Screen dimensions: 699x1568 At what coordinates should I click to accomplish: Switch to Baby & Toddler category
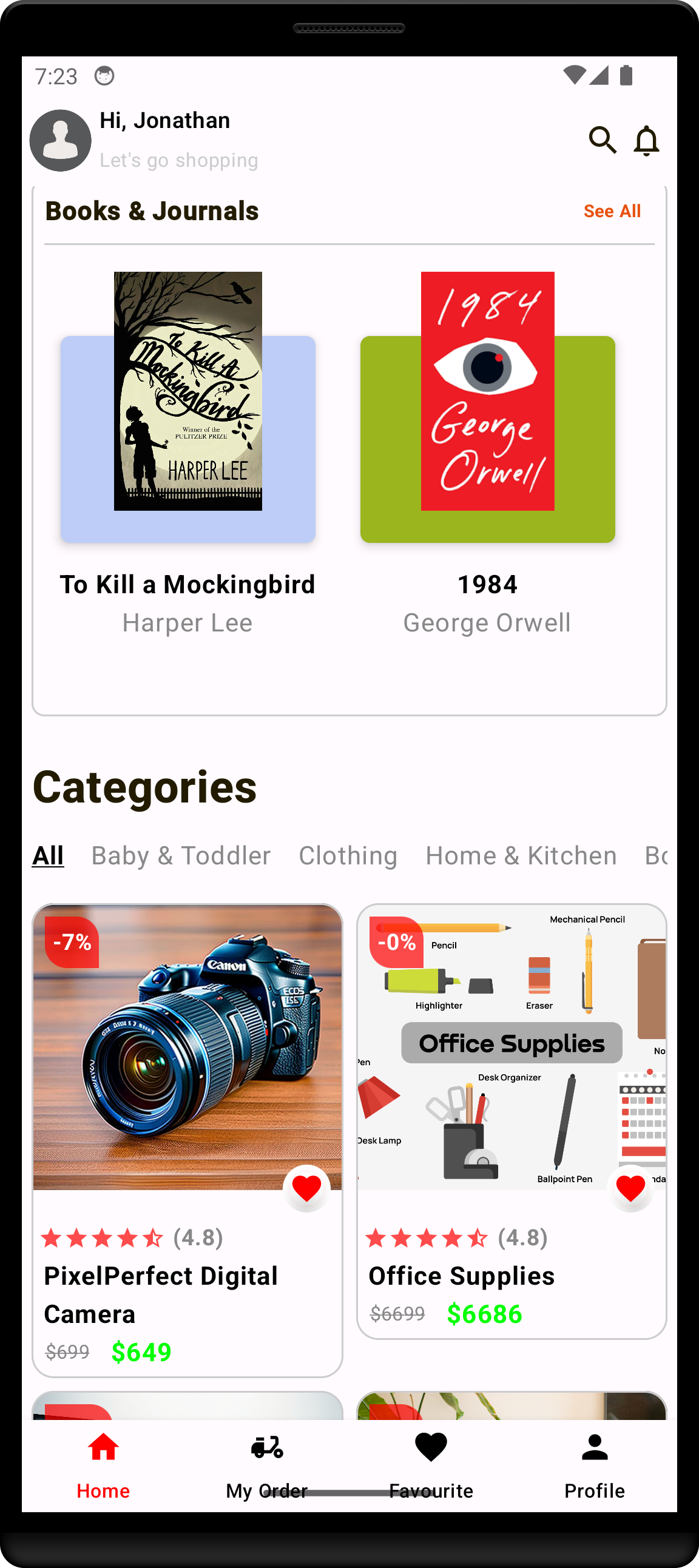pyautogui.click(x=181, y=855)
